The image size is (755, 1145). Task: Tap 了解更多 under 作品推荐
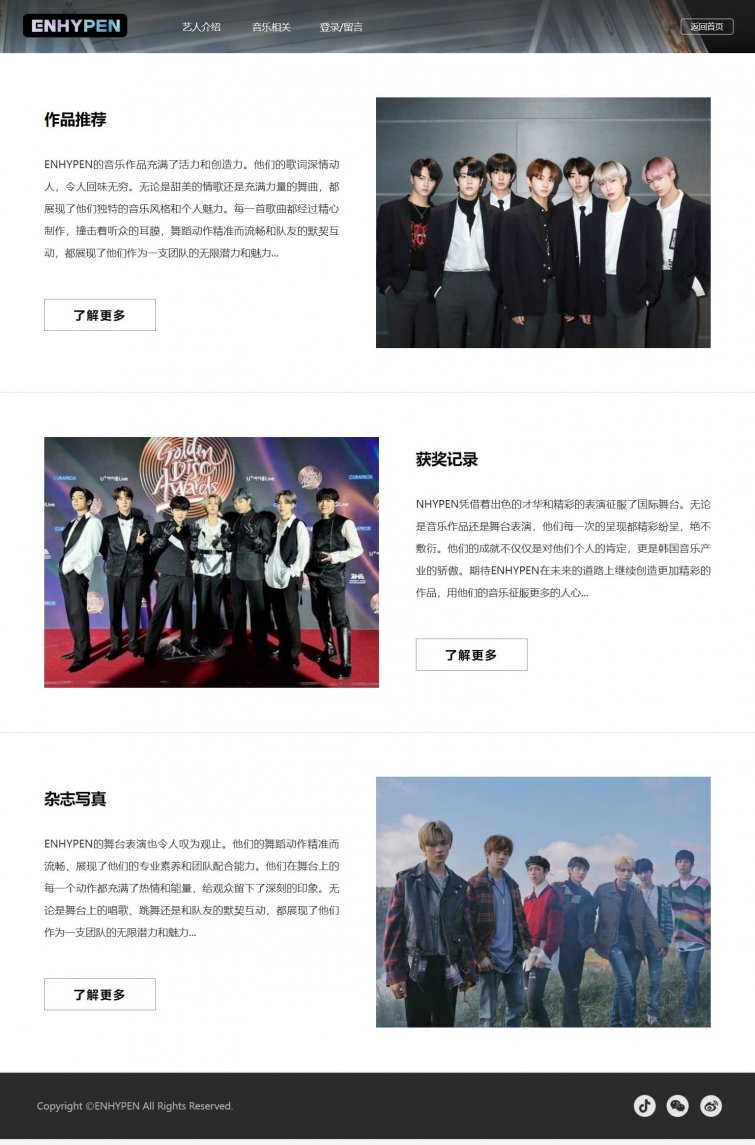point(100,315)
